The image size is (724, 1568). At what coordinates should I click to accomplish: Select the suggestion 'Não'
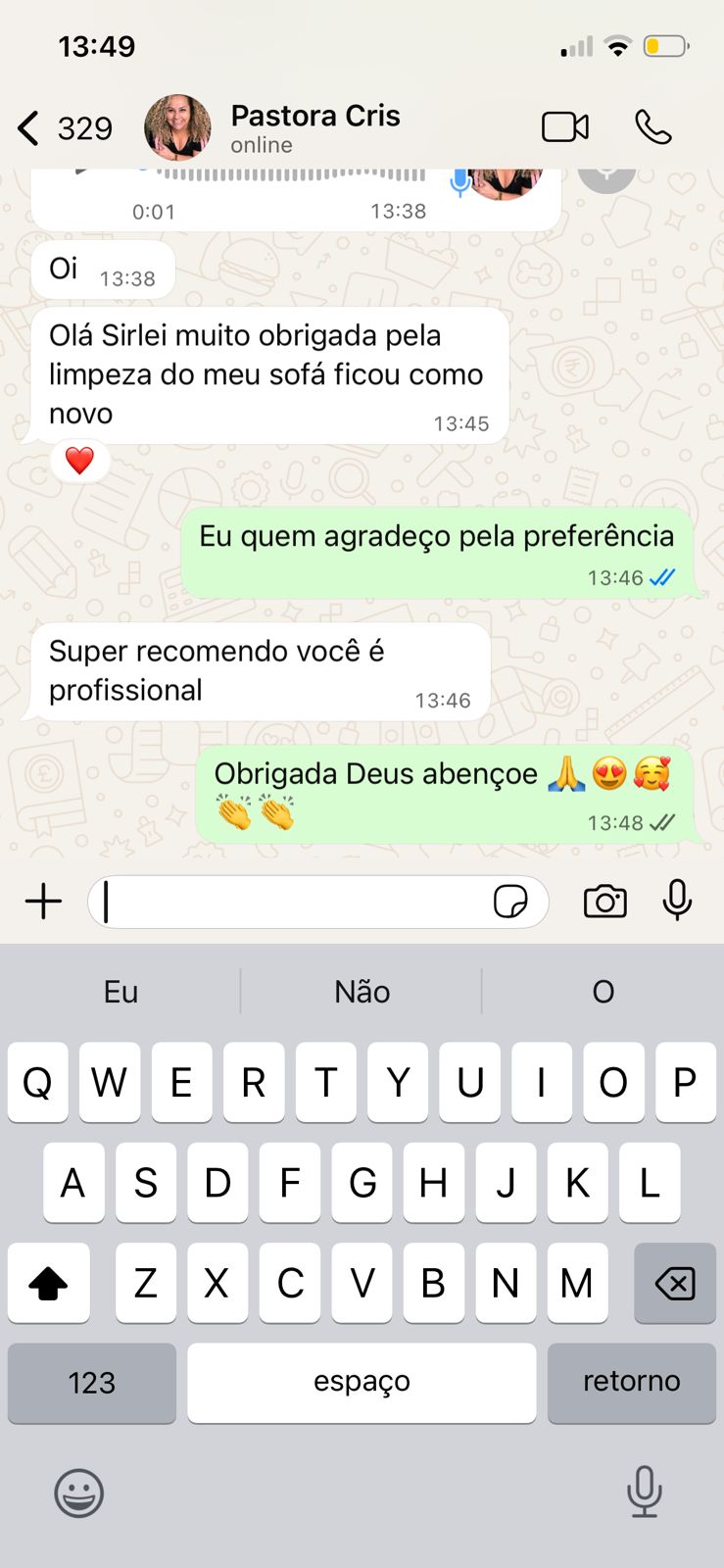[x=362, y=992]
